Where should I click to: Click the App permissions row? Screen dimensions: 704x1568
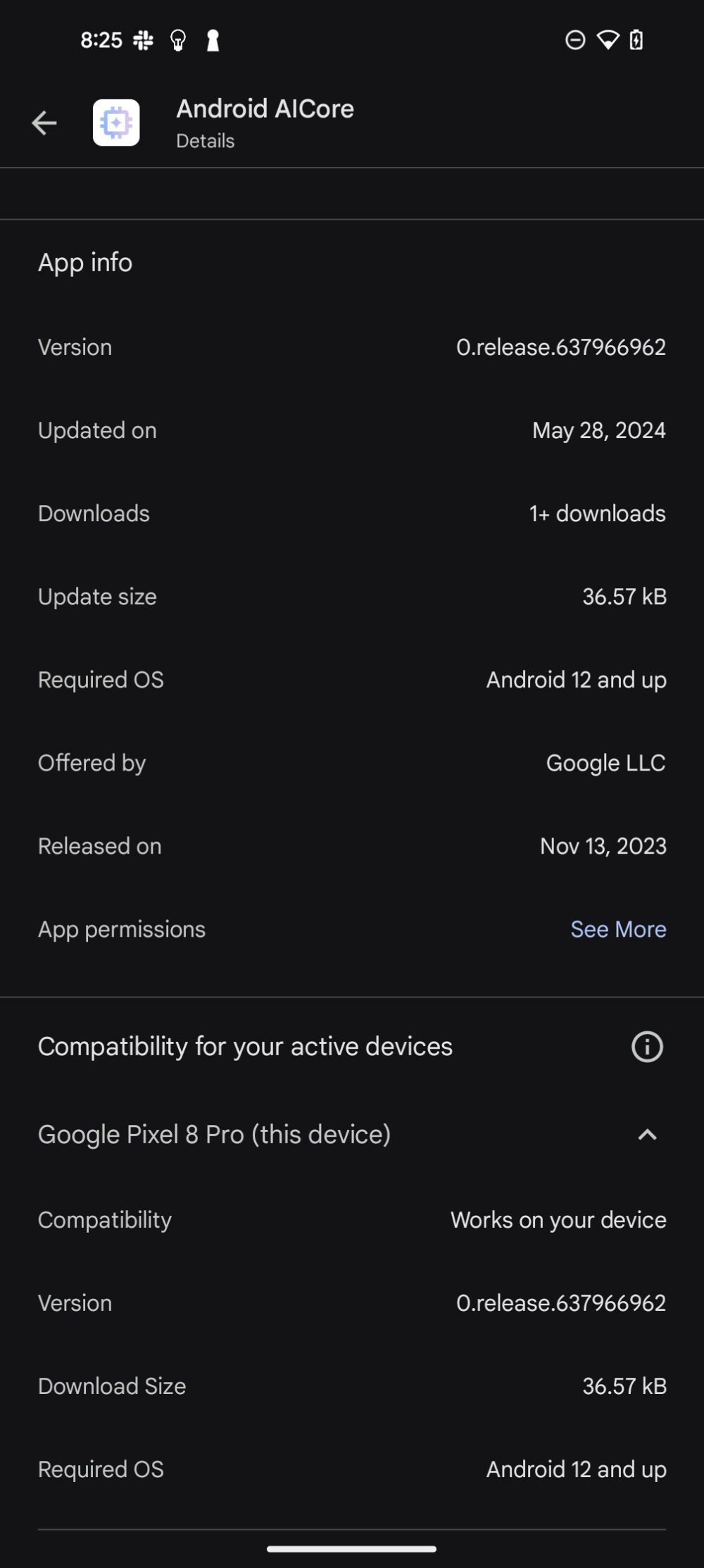click(121, 929)
